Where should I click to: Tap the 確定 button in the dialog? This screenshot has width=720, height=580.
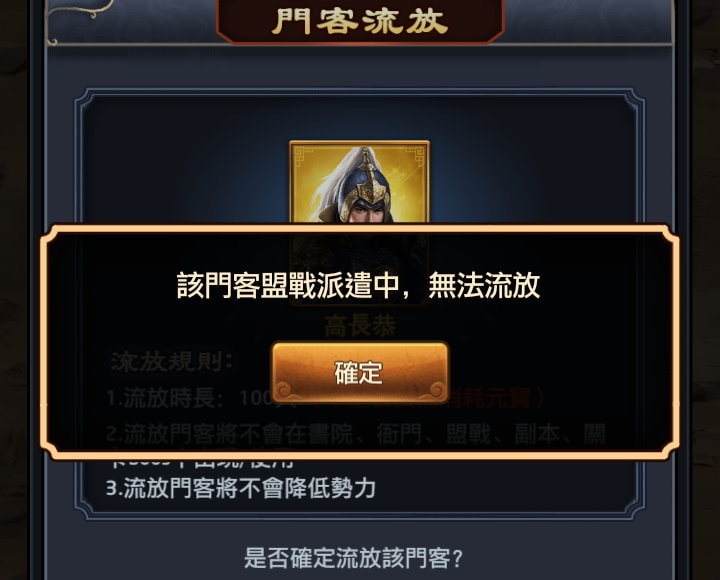coord(359,373)
